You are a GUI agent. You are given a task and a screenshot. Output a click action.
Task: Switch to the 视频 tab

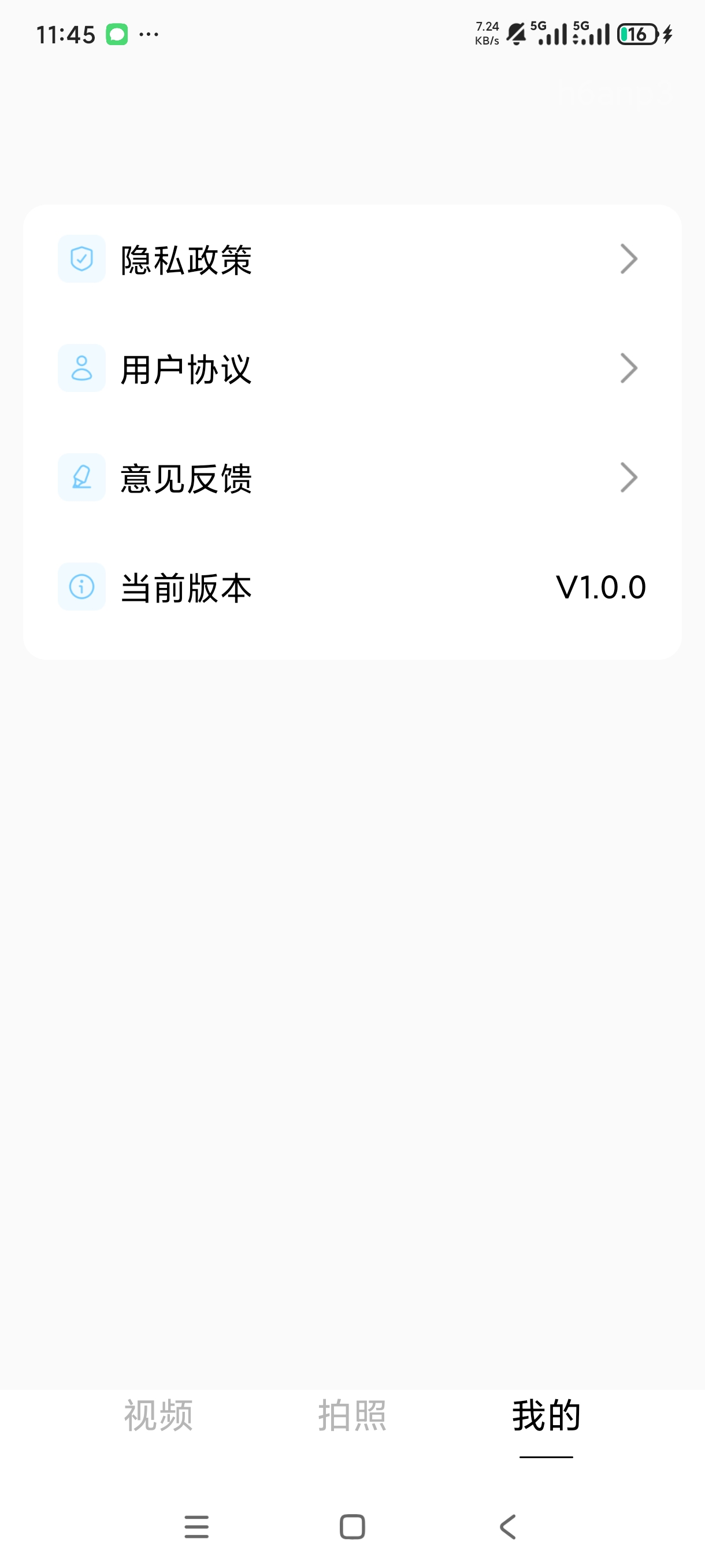[159, 1415]
